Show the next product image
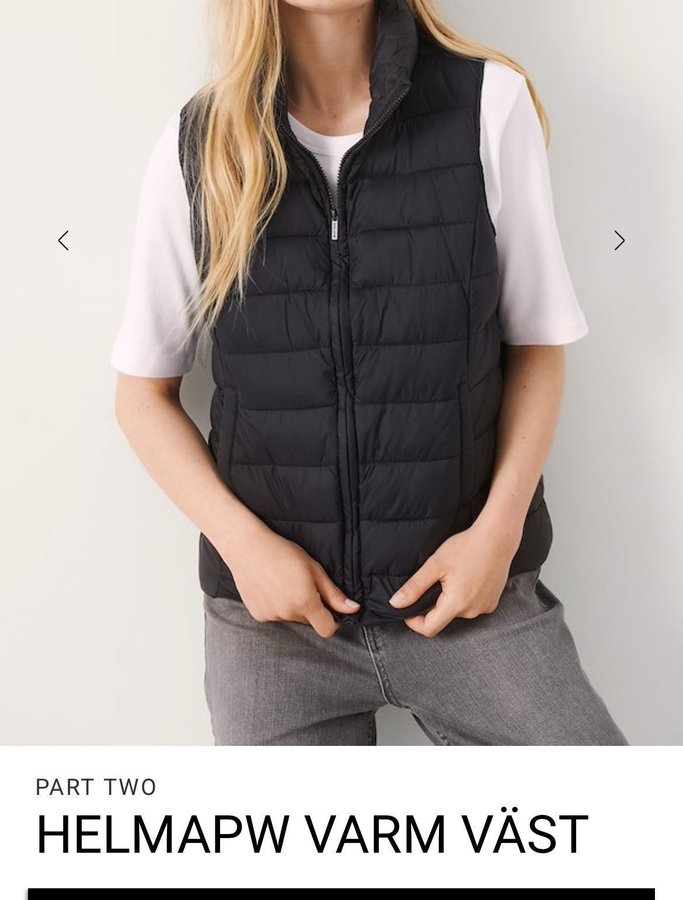Image resolution: width=683 pixels, height=900 pixels. click(619, 241)
